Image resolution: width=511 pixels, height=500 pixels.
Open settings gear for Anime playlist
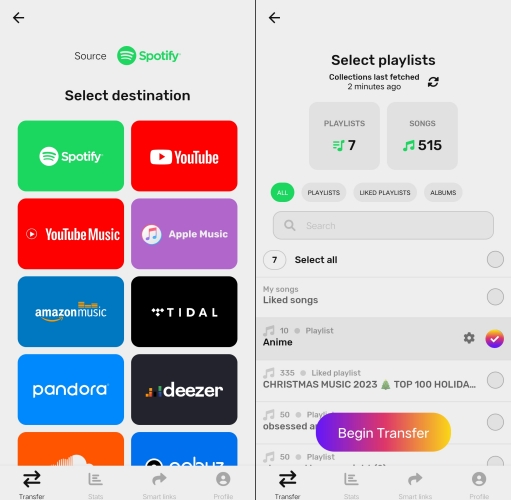click(469, 338)
